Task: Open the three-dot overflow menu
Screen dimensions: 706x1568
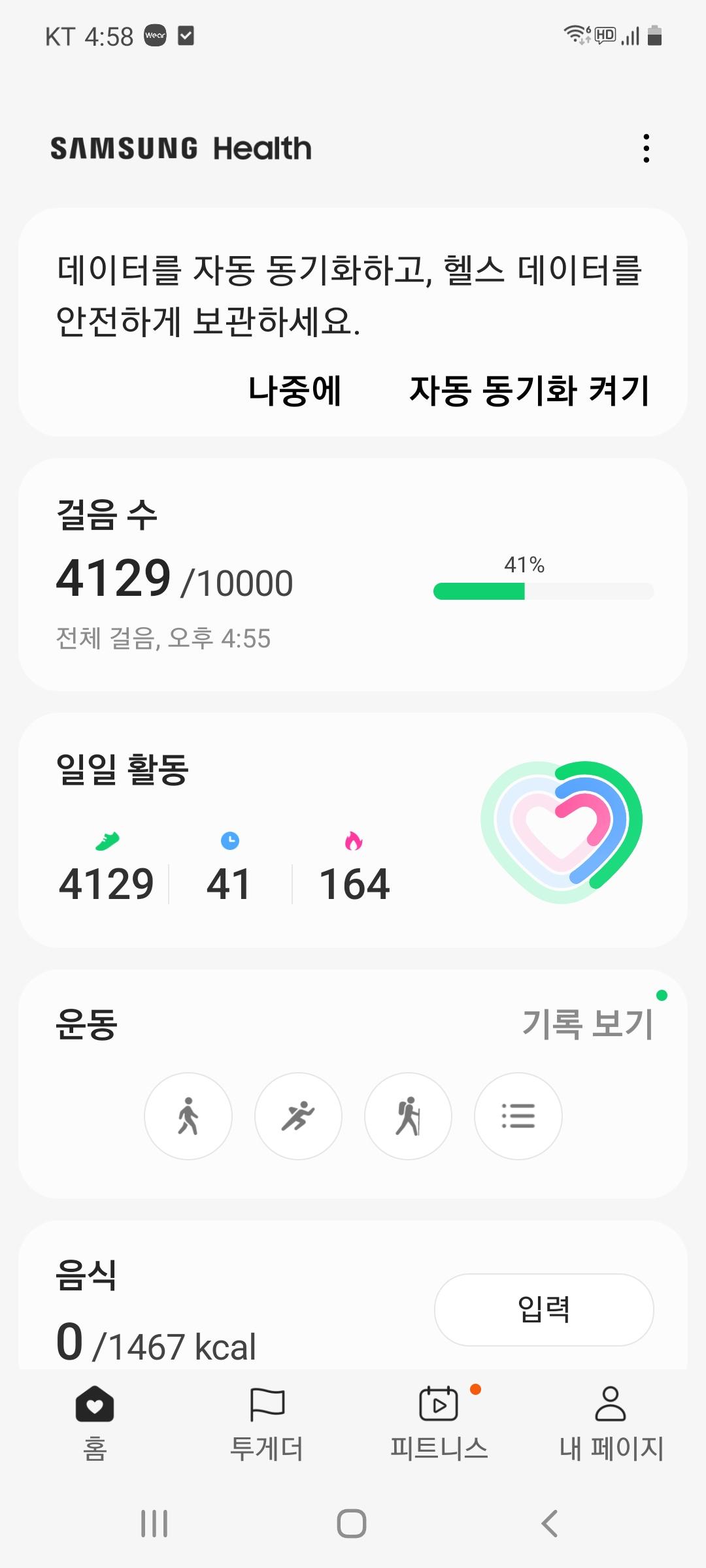Action: (646, 148)
